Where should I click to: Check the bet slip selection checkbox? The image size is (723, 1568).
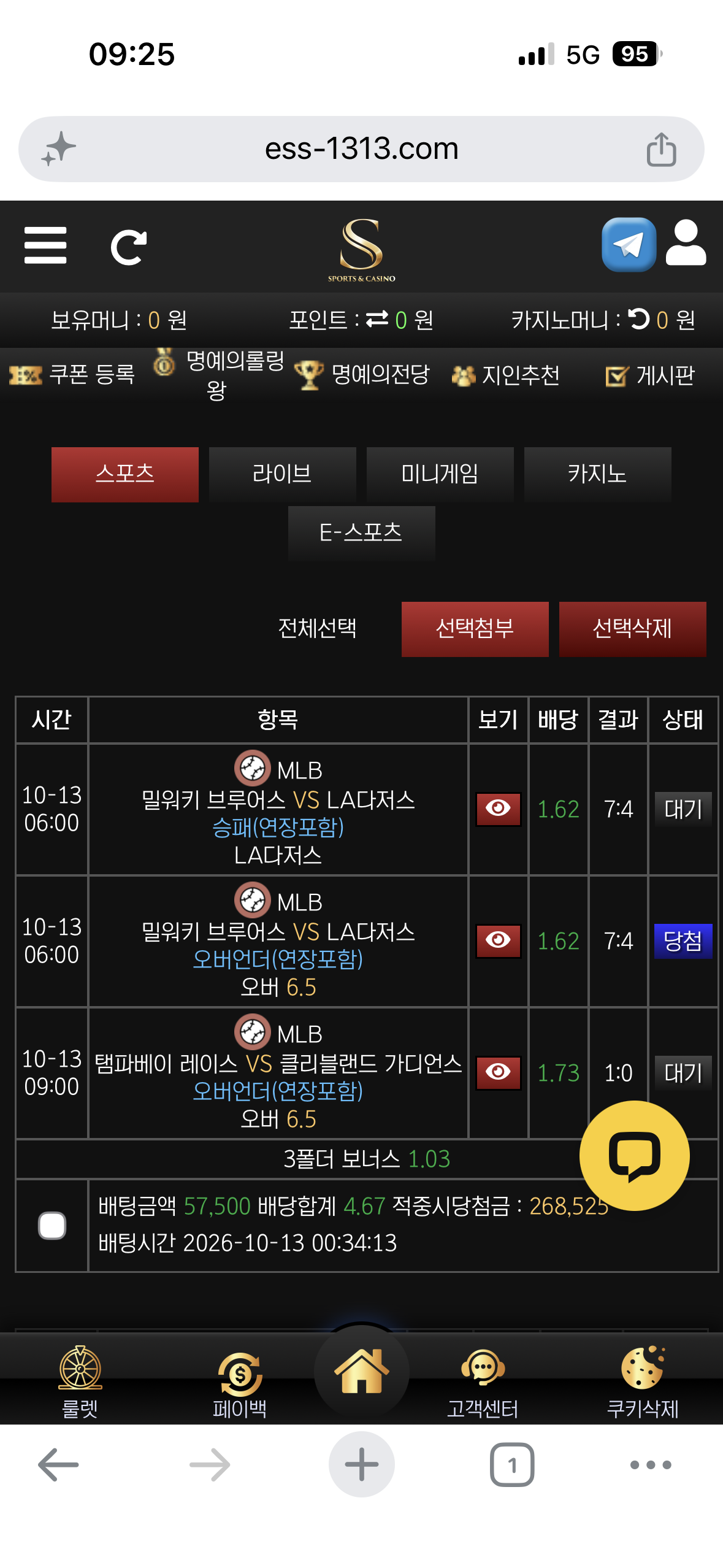click(52, 1225)
